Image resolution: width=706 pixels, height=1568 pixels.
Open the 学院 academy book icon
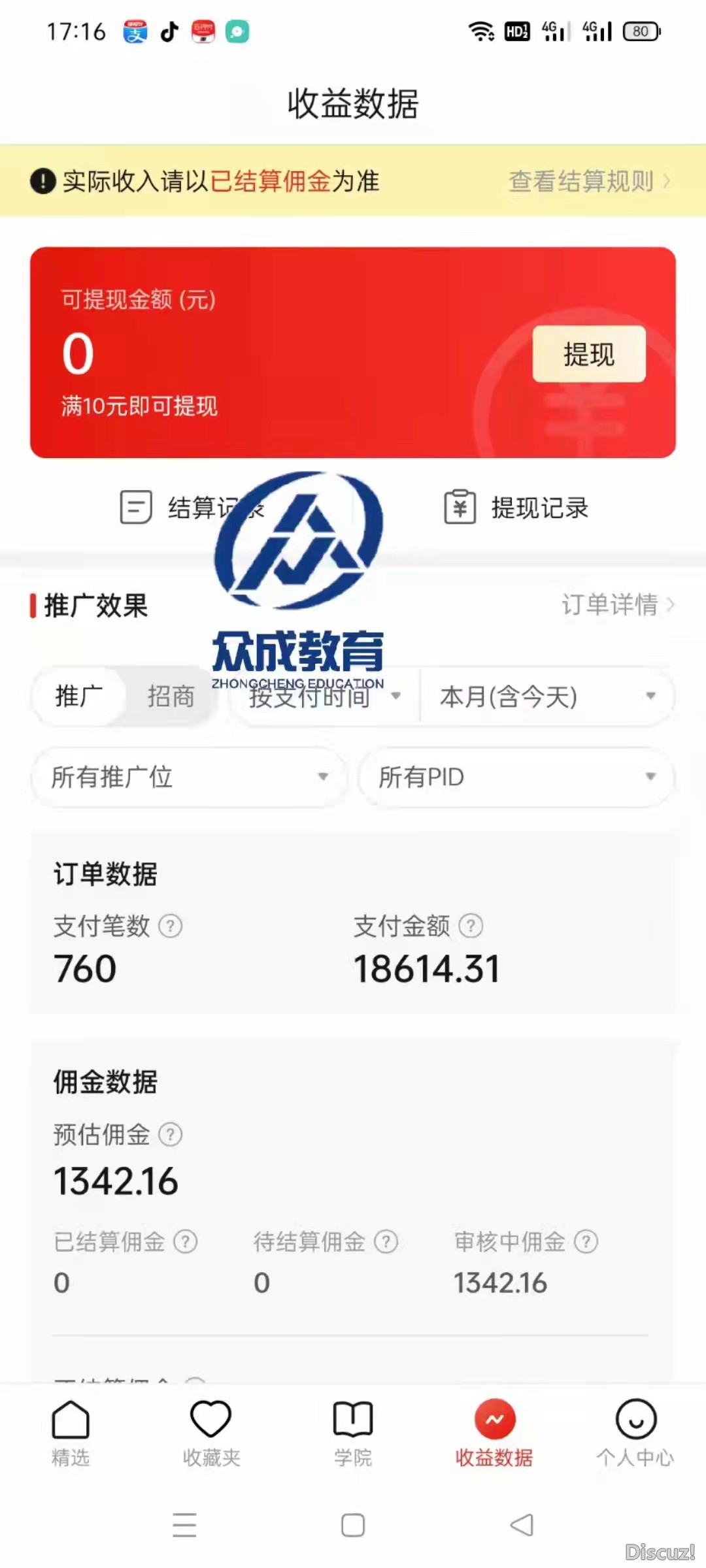pyautogui.click(x=353, y=1420)
